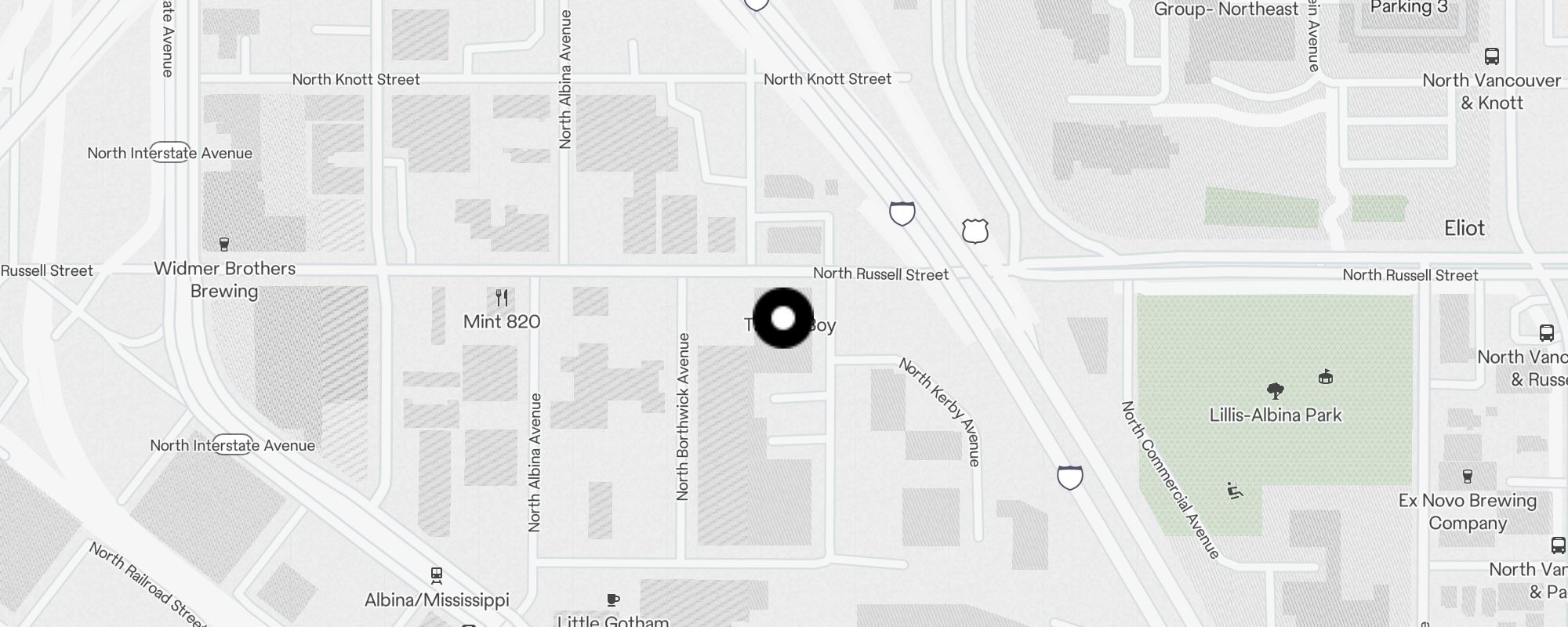This screenshot has width=1568, height=627.
Task: Select Widmer Brothers Brewing place marker
Action: 224,245
